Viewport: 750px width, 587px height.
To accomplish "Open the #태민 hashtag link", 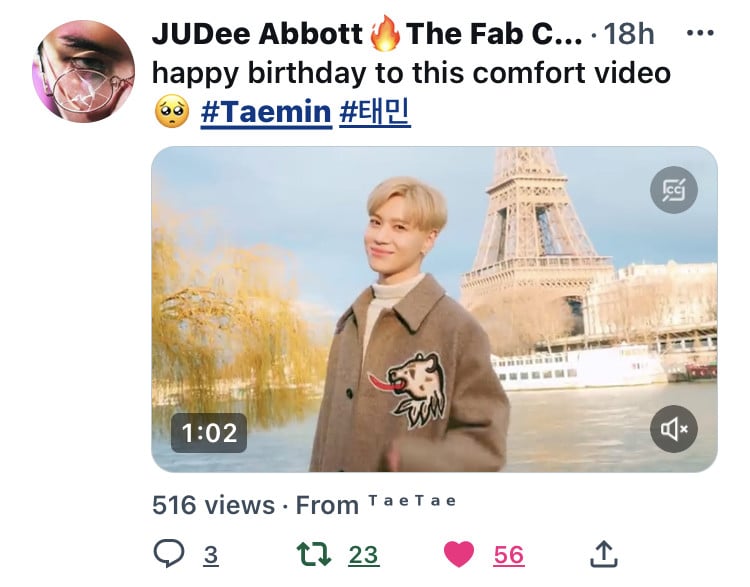I will pos(375,111).
